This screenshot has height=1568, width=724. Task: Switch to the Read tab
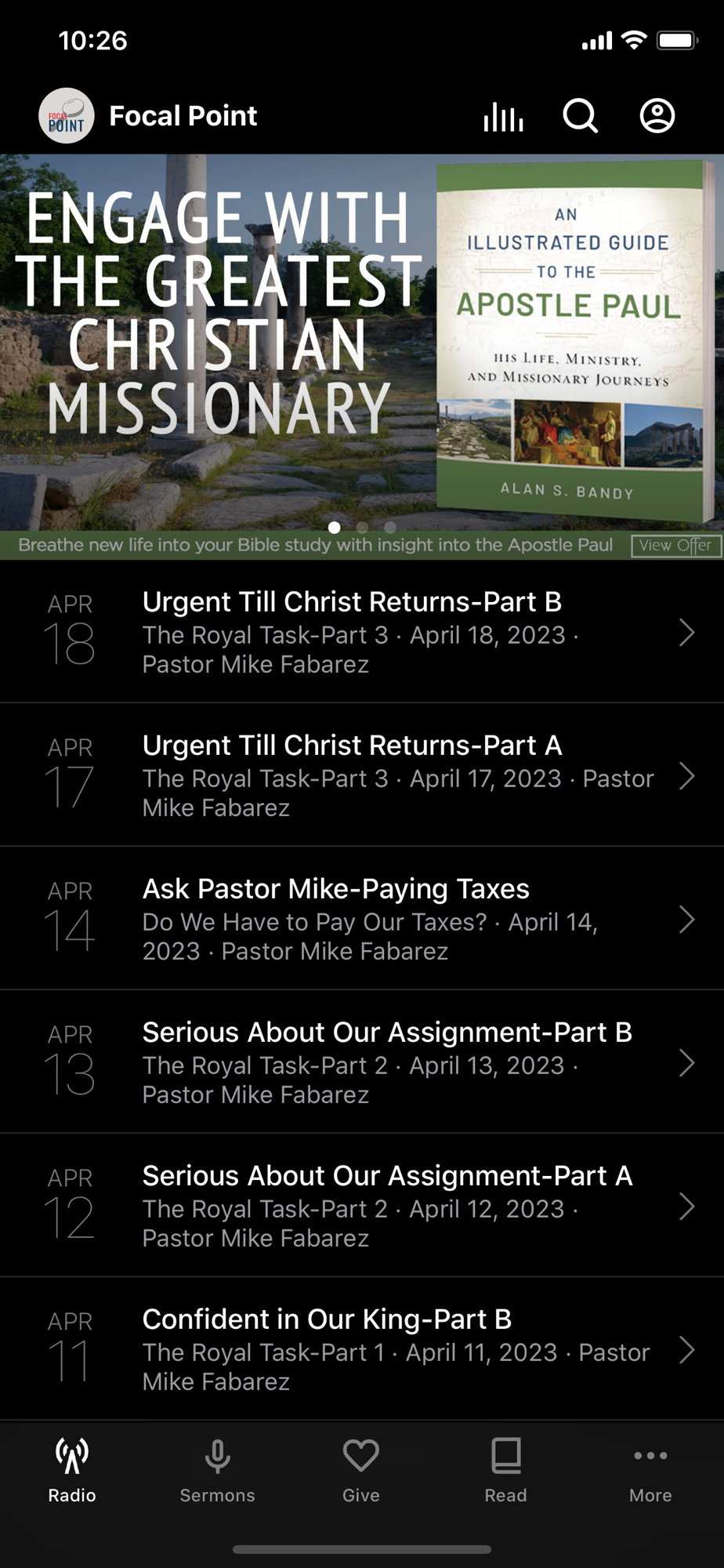click(505, 1470)
